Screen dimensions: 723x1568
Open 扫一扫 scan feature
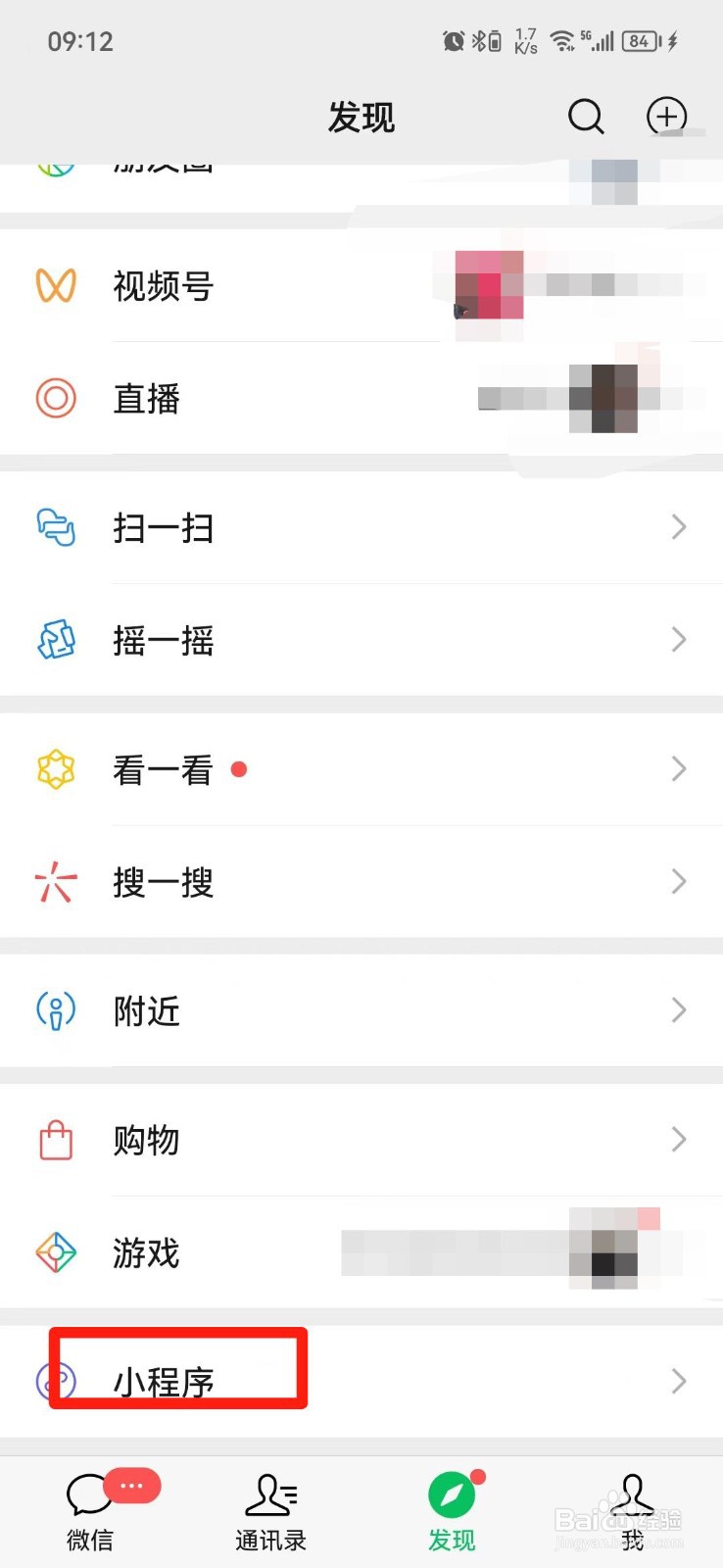164,527
